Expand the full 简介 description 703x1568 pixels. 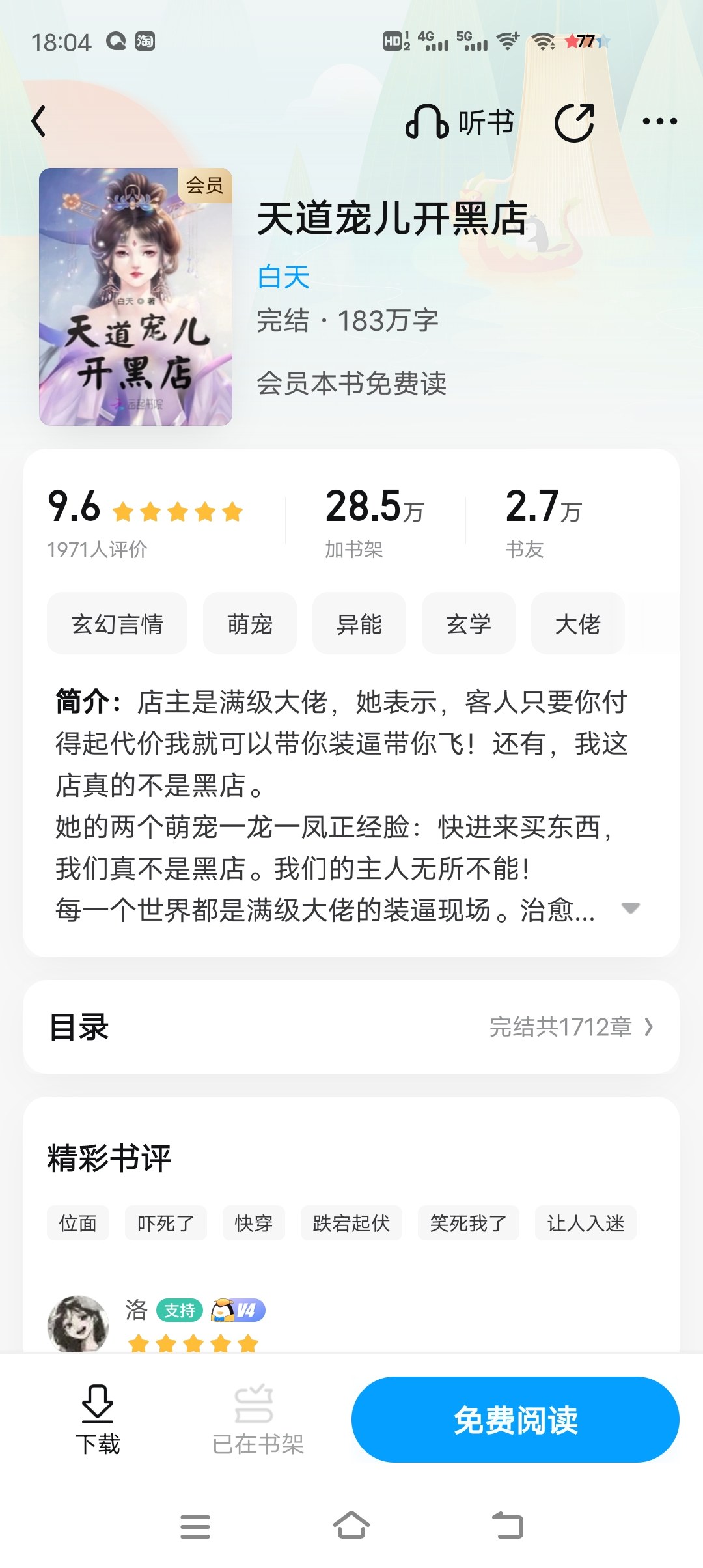pos(630,908)
